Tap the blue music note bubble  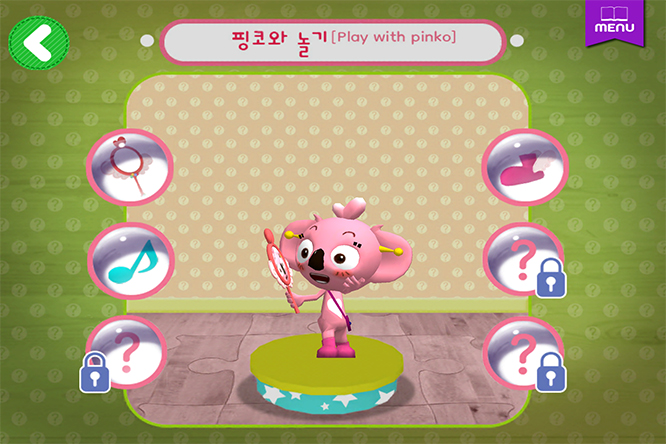[130, 260]
